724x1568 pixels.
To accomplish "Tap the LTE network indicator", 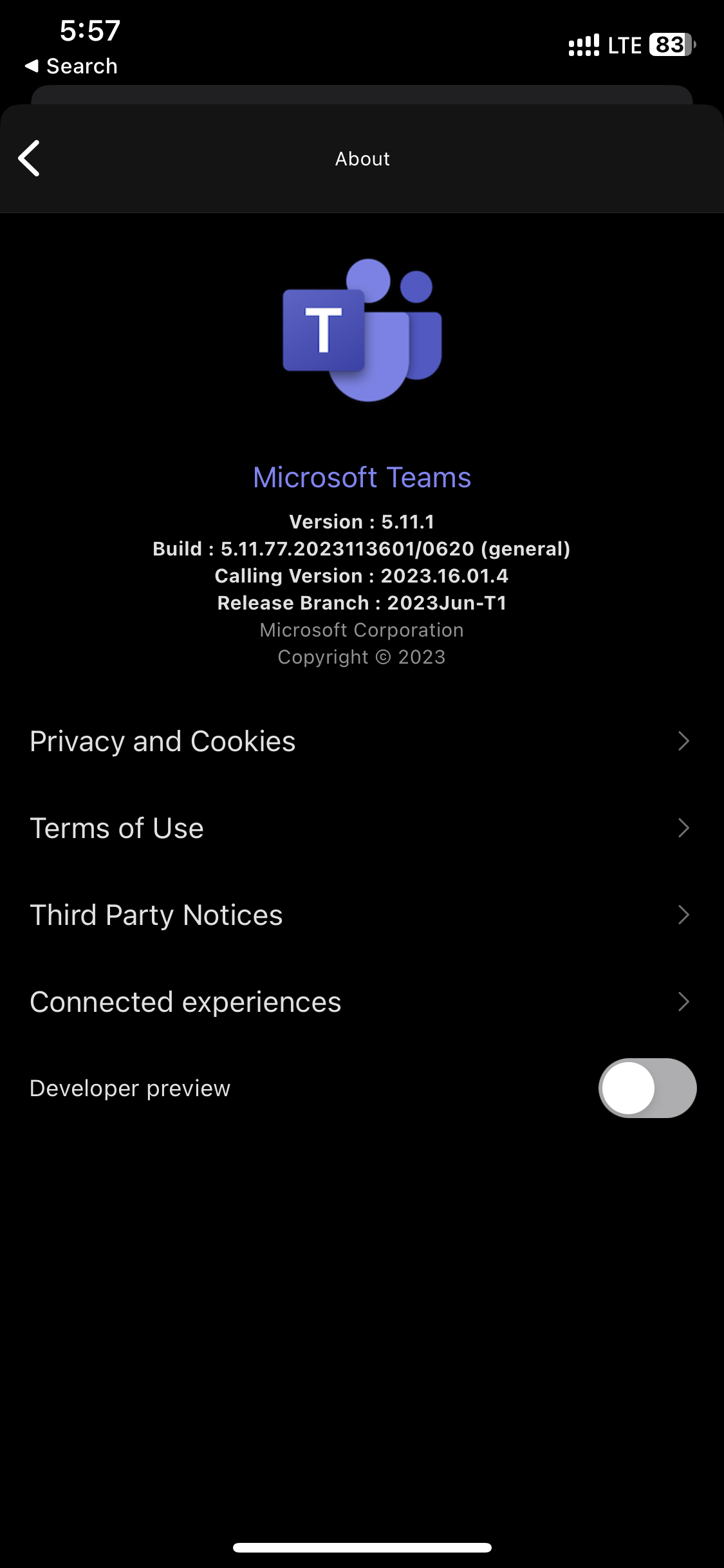I will [623, 44].
